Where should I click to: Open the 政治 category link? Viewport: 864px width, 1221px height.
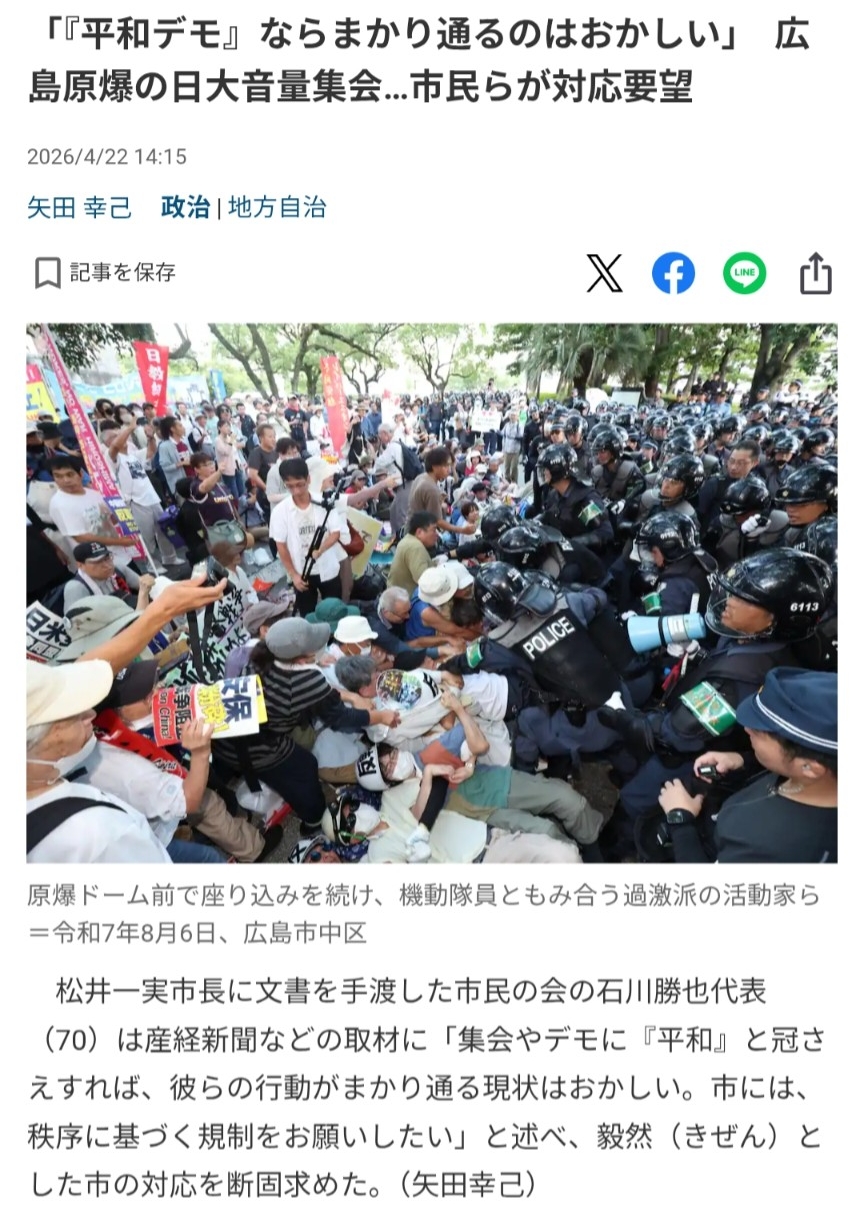[185, 208]
